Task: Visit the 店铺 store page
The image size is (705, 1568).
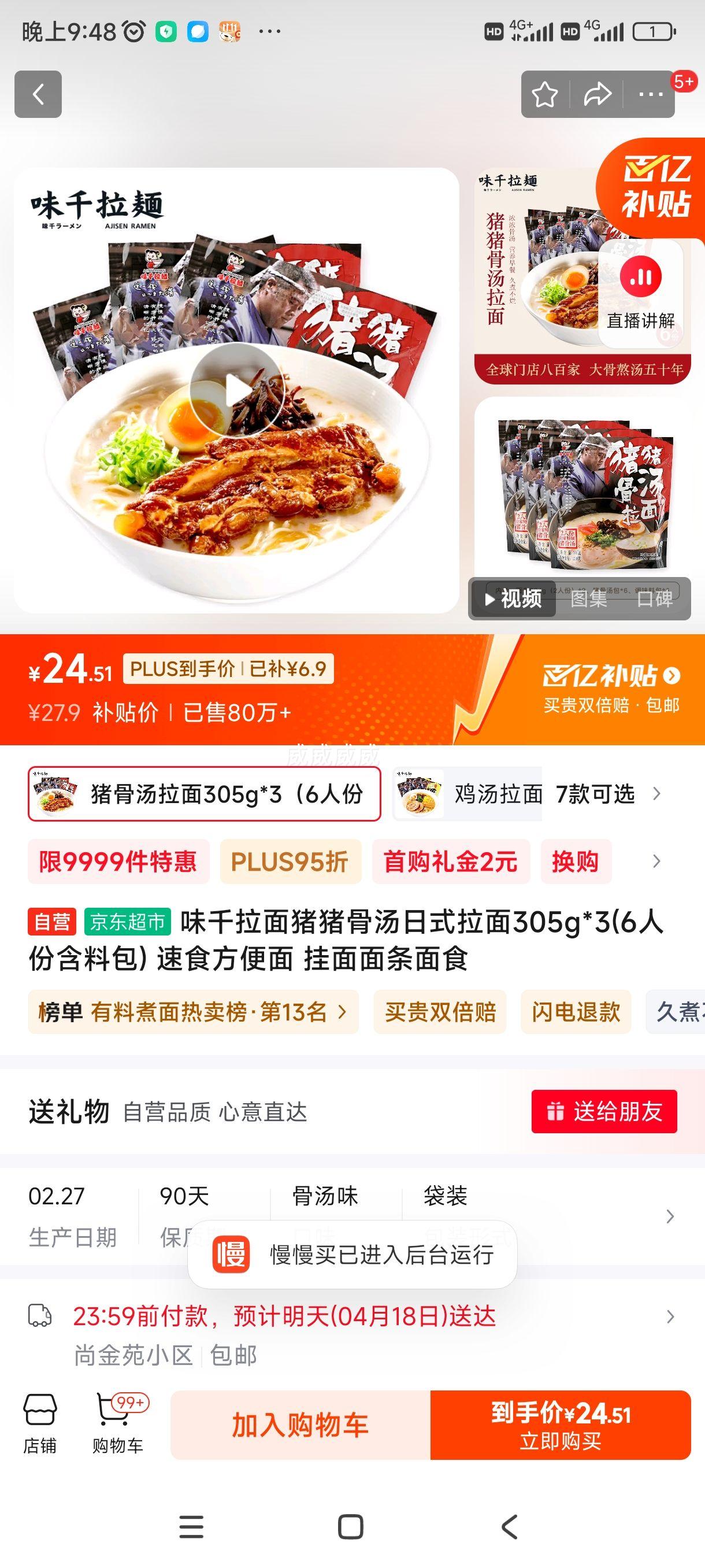Action: coord(39,1425)
